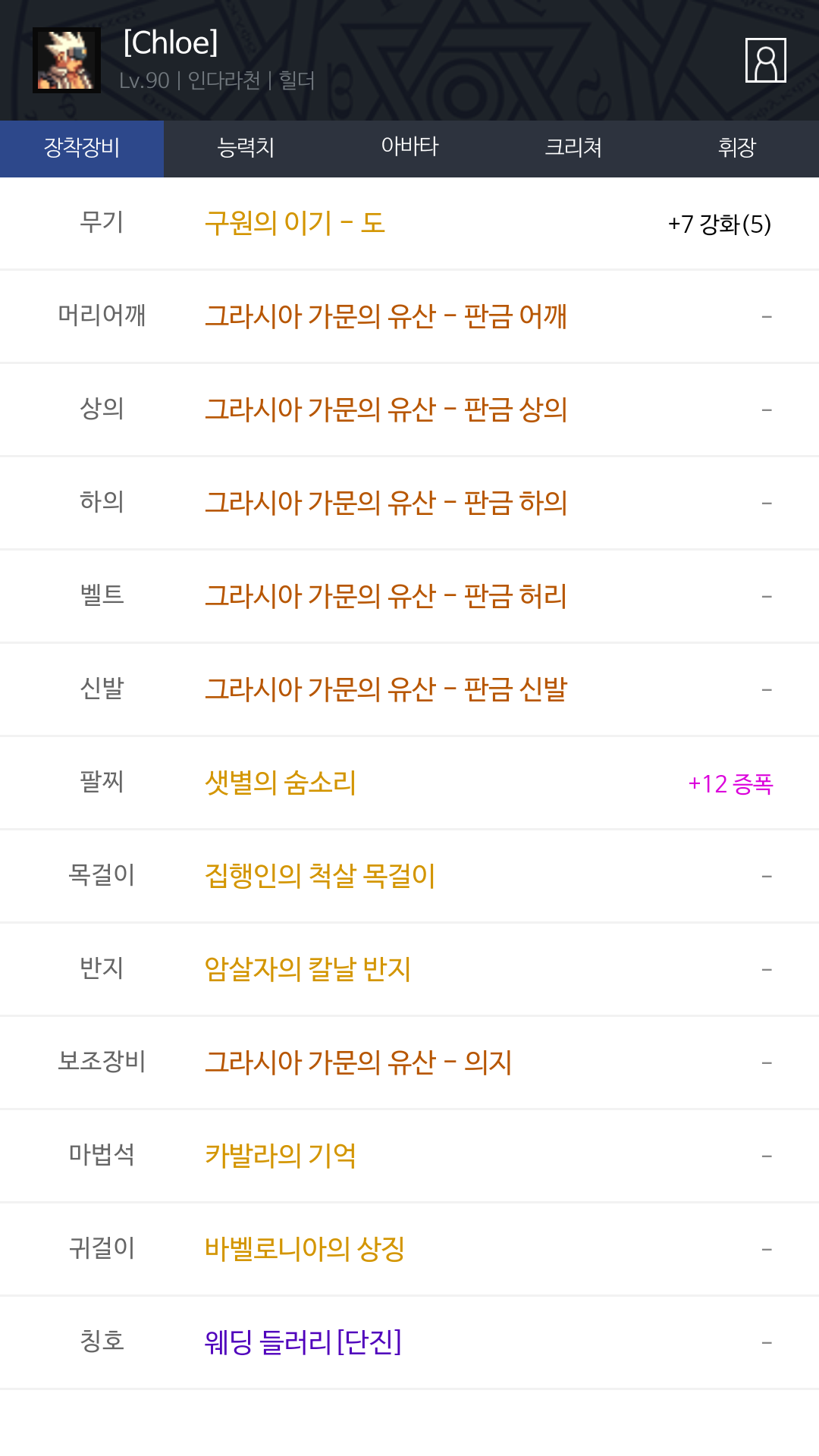Tap Chloe's character avatar picture
Viewport: 819px width, 1456px height.
[67, 60]
